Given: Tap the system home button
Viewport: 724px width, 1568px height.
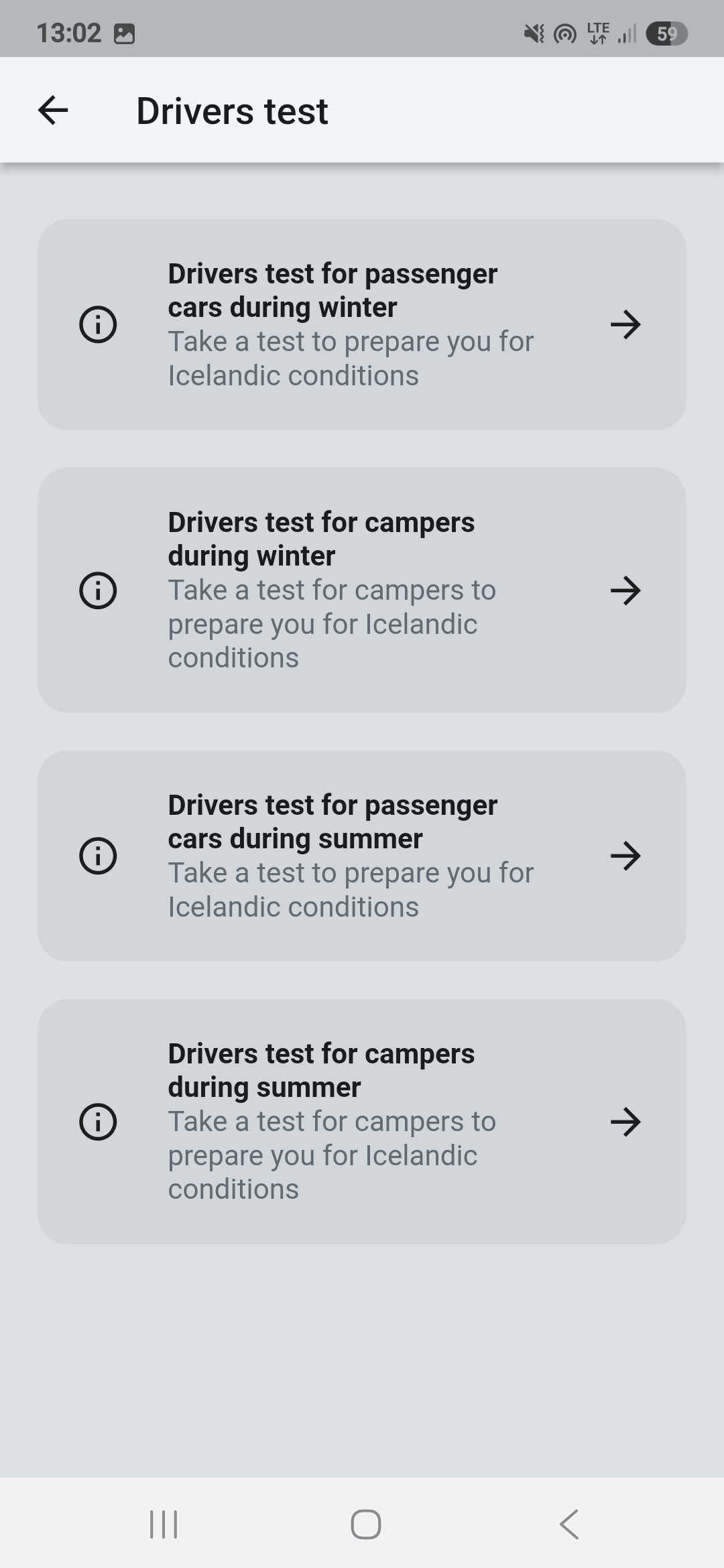Looking at the screenshot, I should click(365, 1524).
